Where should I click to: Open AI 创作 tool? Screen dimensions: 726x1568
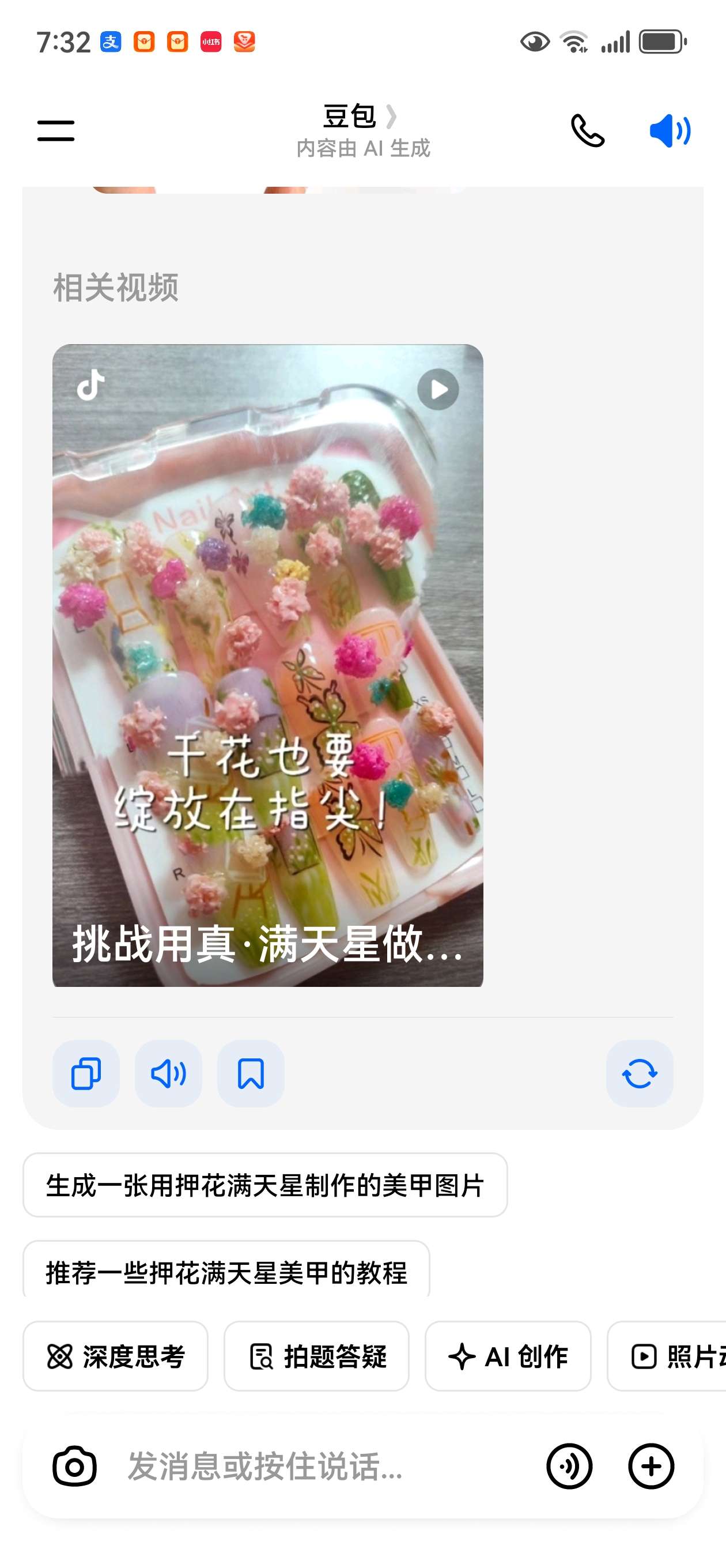point(508,1356)
